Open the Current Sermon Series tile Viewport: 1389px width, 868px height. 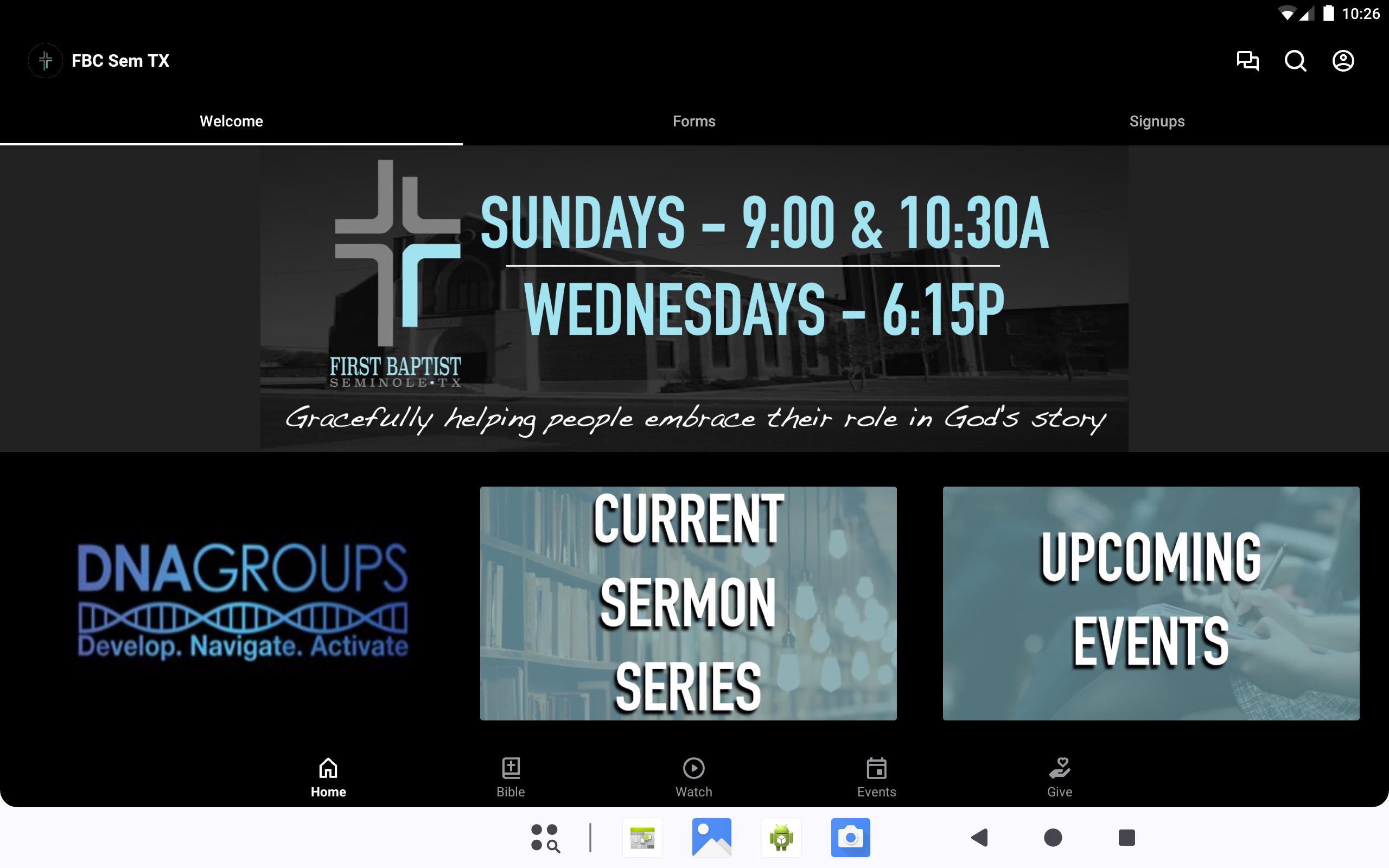pyautogui.click(x=688, y=603)
